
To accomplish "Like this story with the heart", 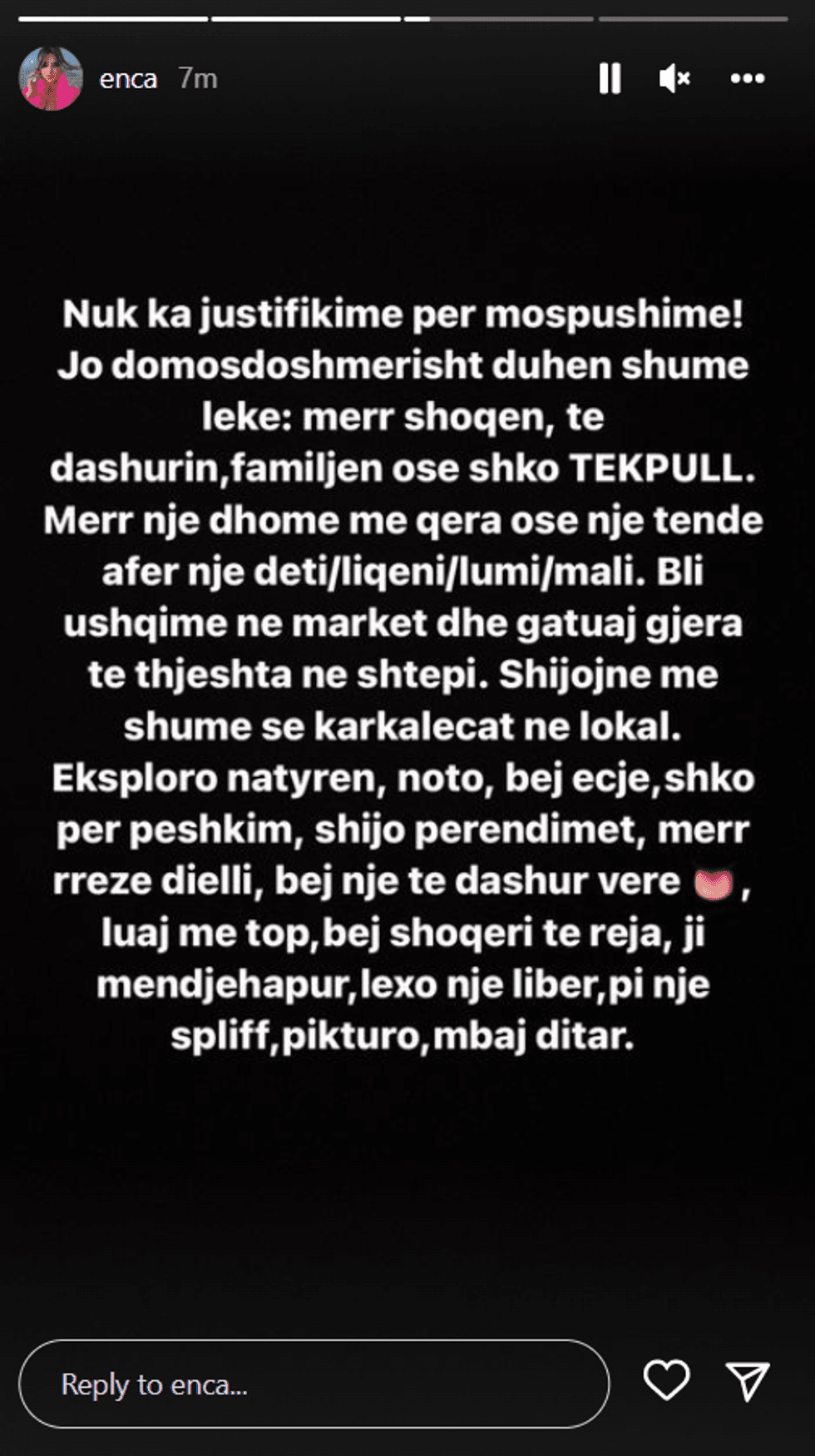I will pyautogui.click(x=666, y=1380).
